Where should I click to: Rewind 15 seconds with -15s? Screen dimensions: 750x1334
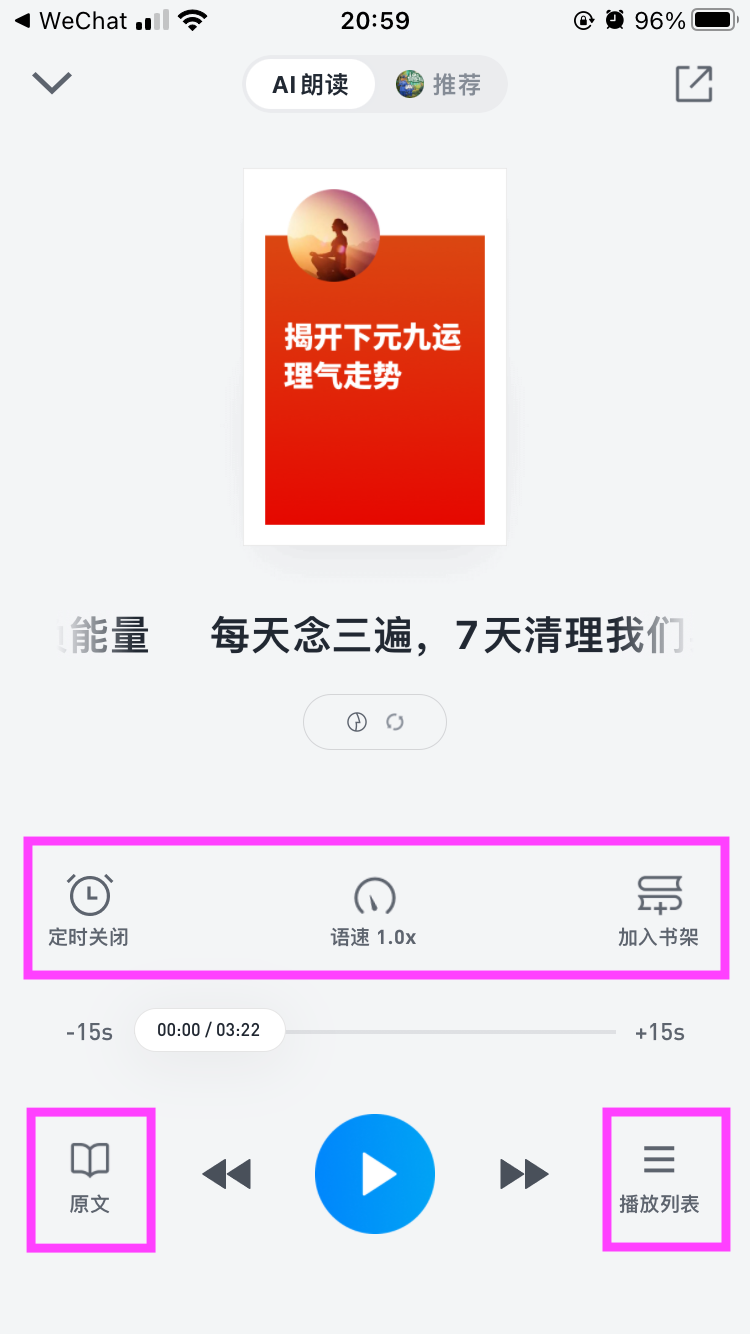click(x=89, y=1032)
